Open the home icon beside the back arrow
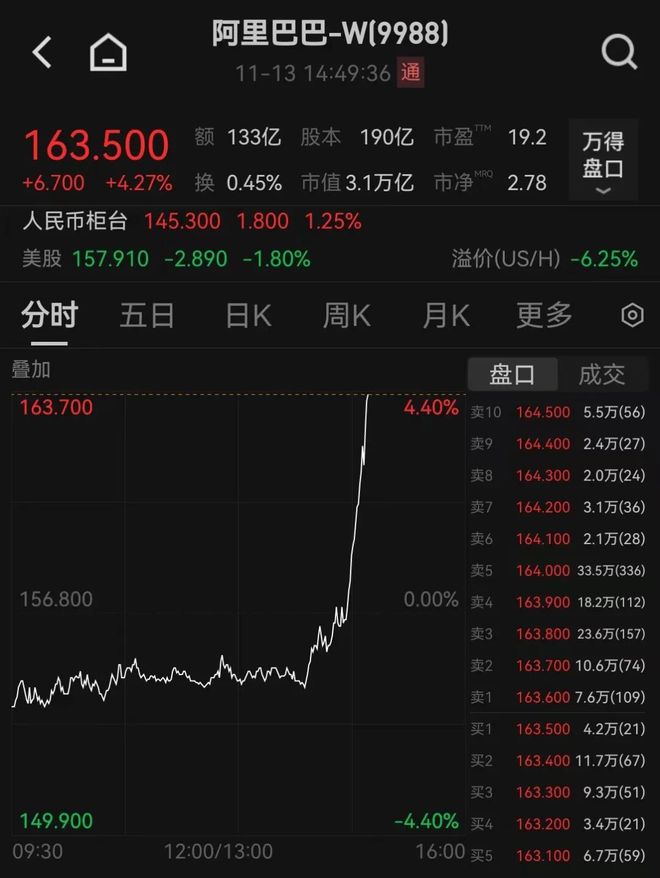This screenshot has width=660, height=878. [x=108, y=52]
